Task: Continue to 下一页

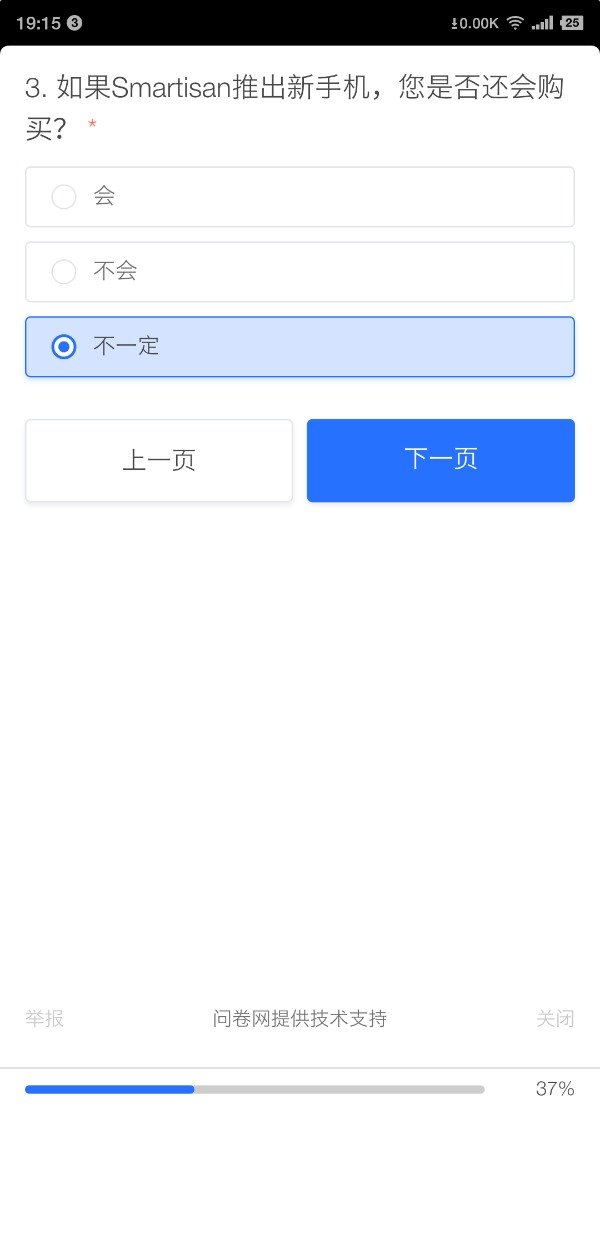Action: tap(441, 460)
